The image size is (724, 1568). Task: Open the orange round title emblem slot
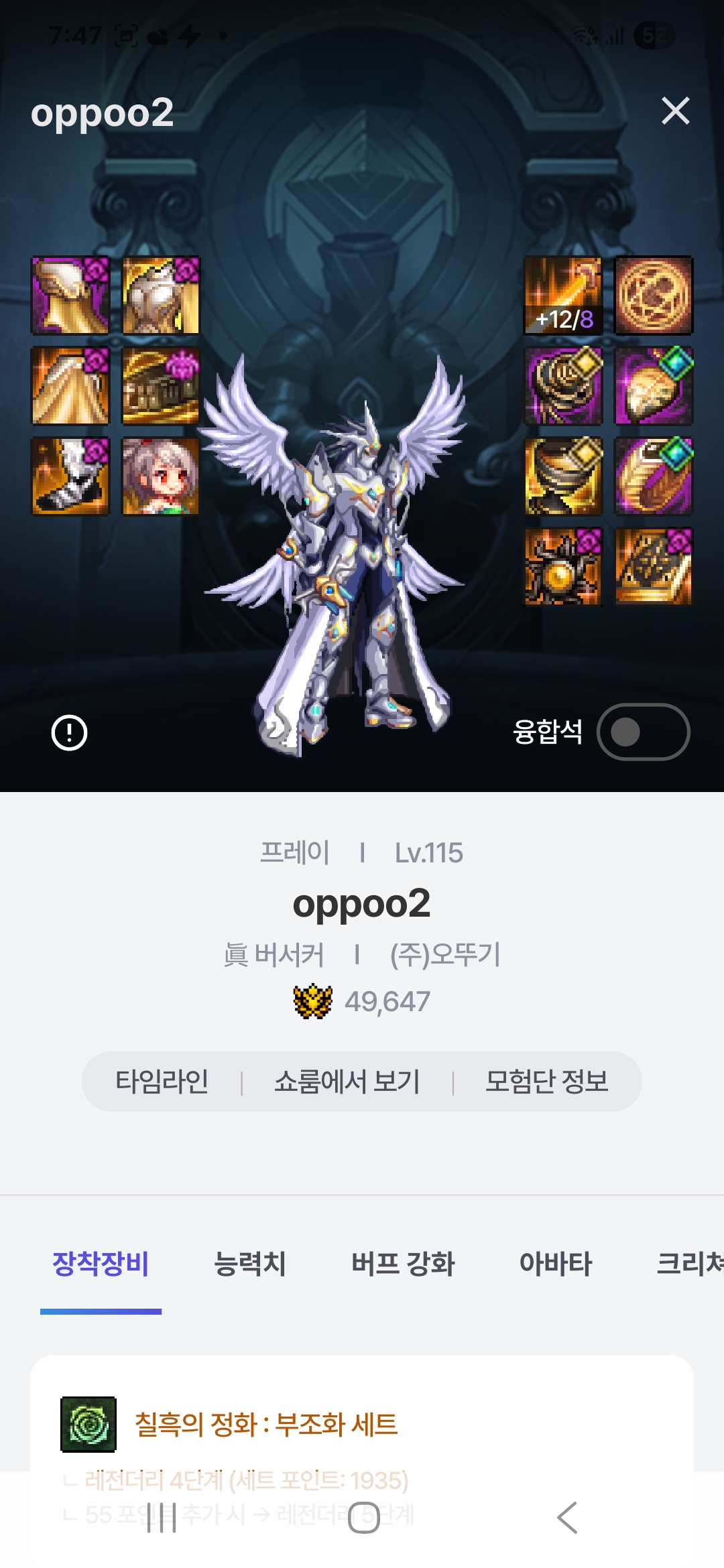654,296
